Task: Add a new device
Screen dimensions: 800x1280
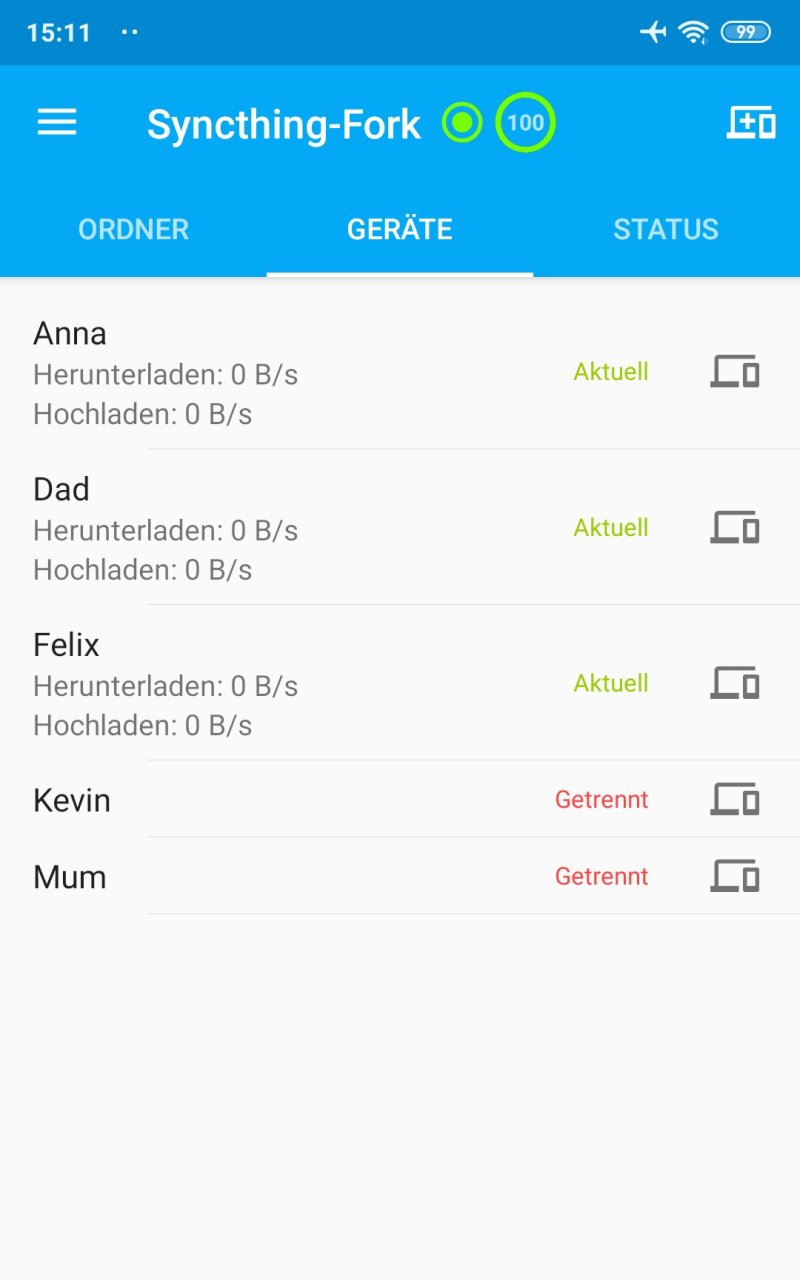Action: coord(750,123)
